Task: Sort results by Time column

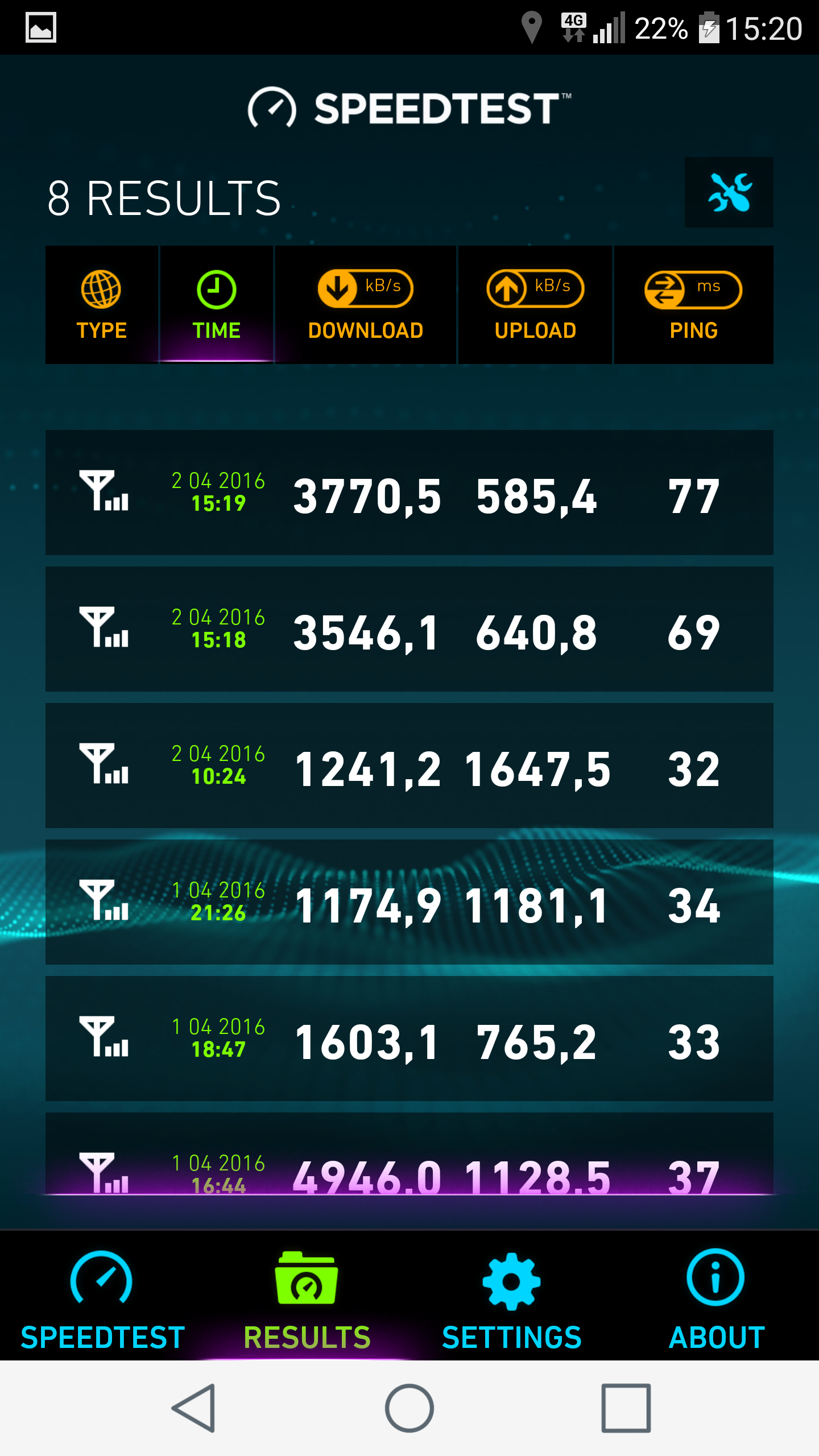Action: 217,305
